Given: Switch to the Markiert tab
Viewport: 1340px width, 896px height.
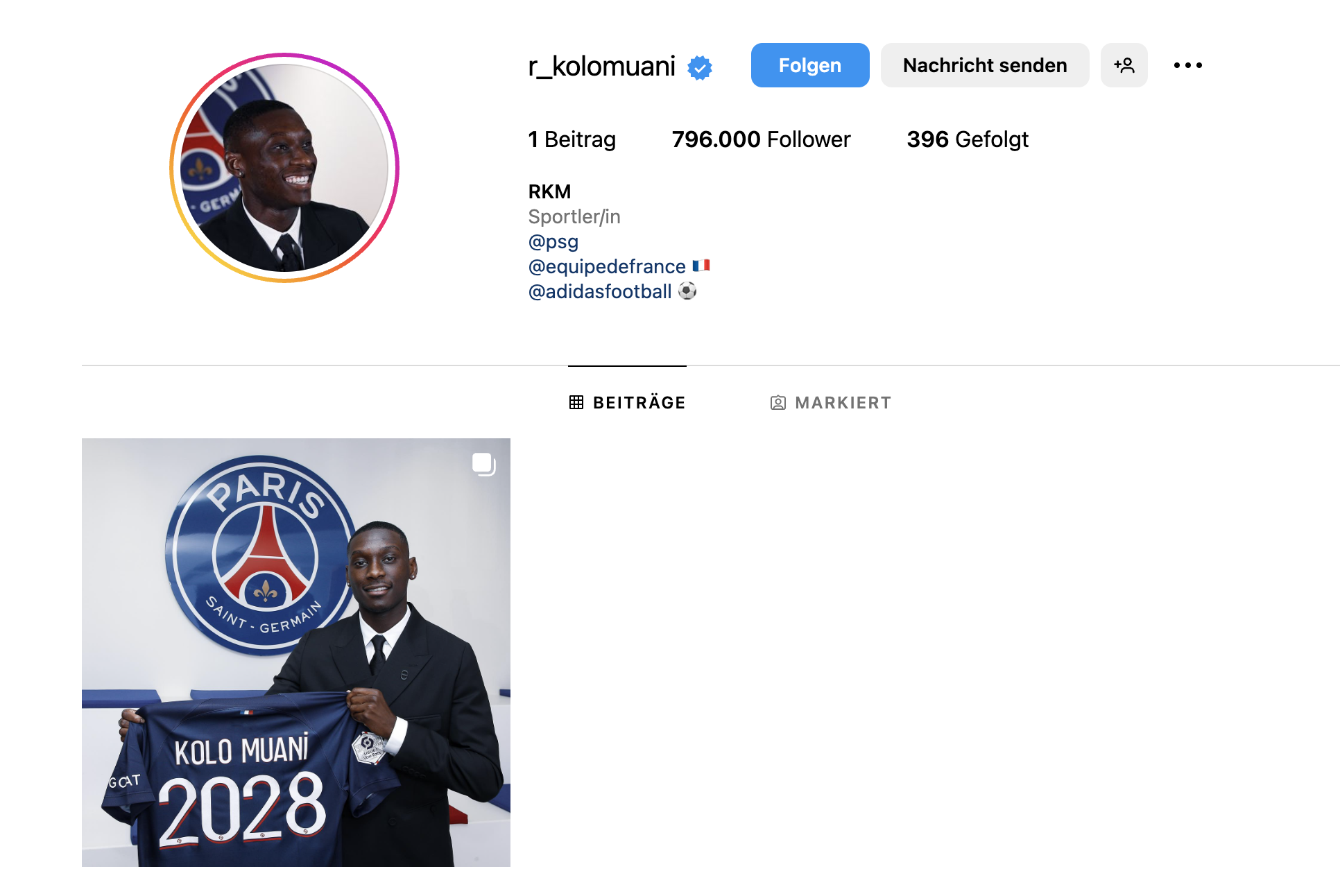Looking at the screenshot, I should tap(830, 402).
